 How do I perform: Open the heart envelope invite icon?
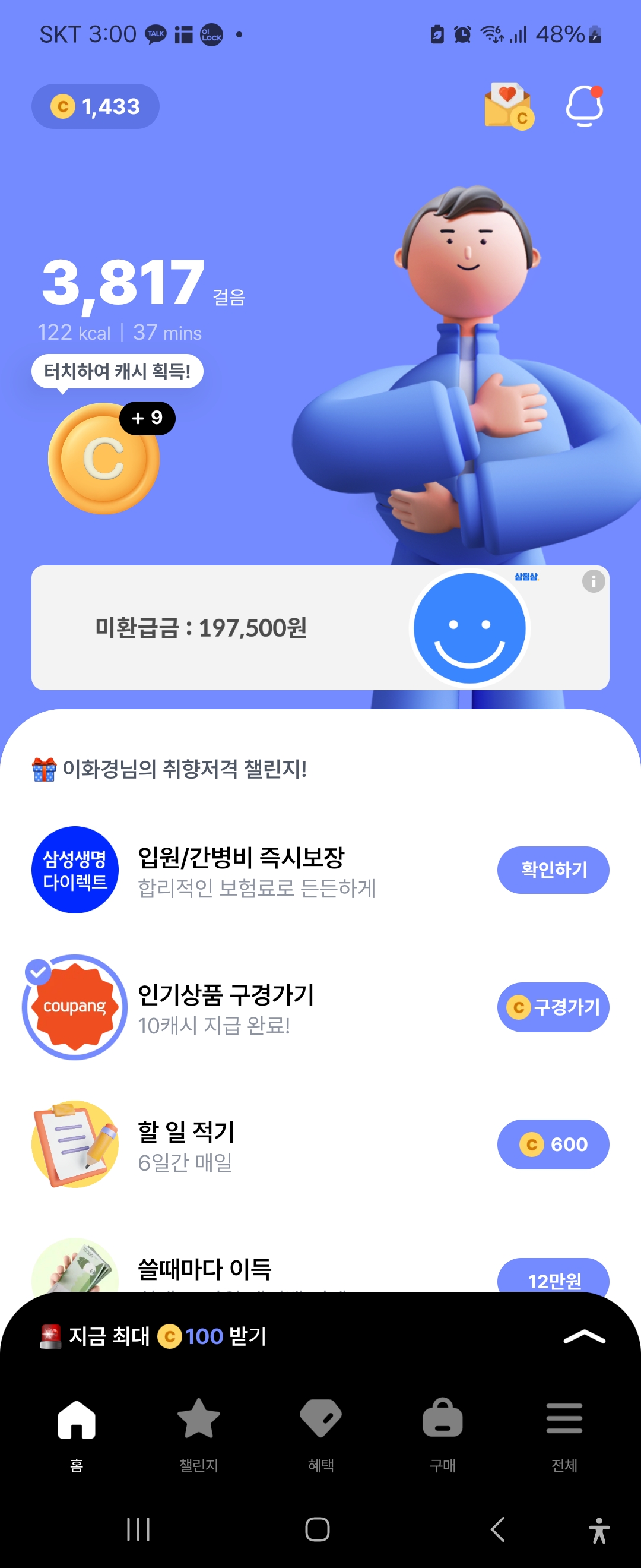pyautogui.click(x=509, y=106)
